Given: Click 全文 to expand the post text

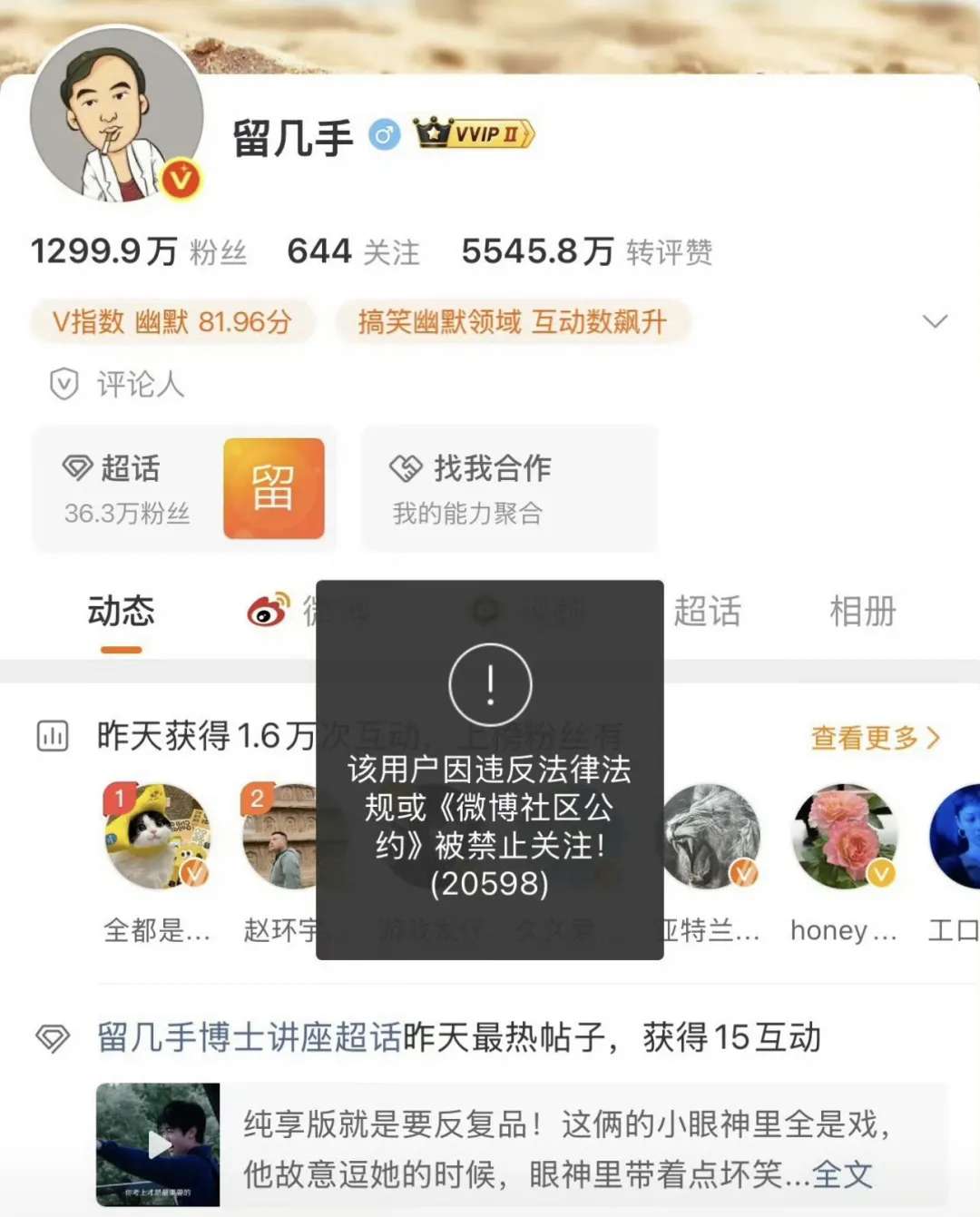Looking at the screenshot, I should [840, 1174].
